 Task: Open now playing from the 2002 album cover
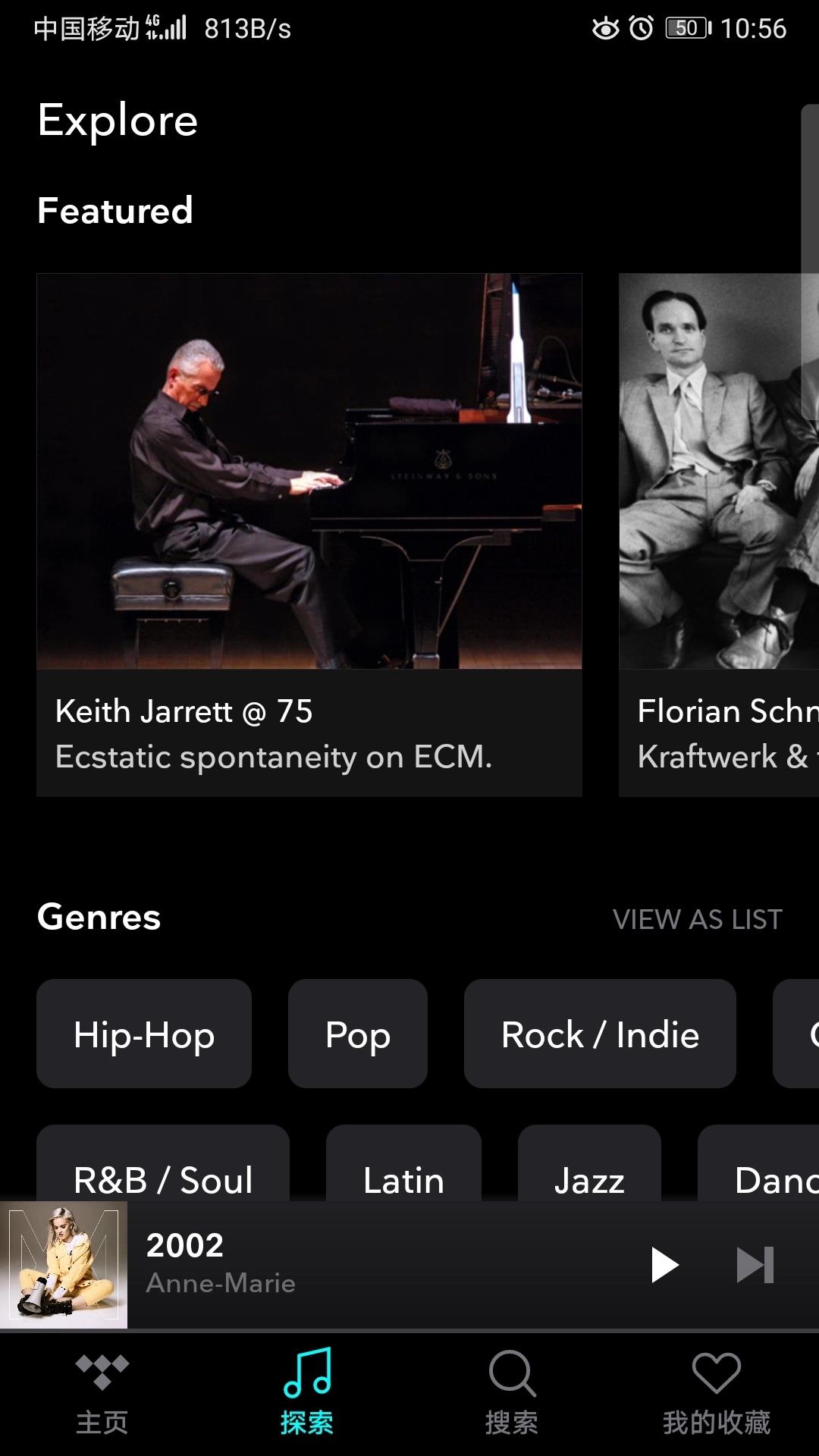64,1265
